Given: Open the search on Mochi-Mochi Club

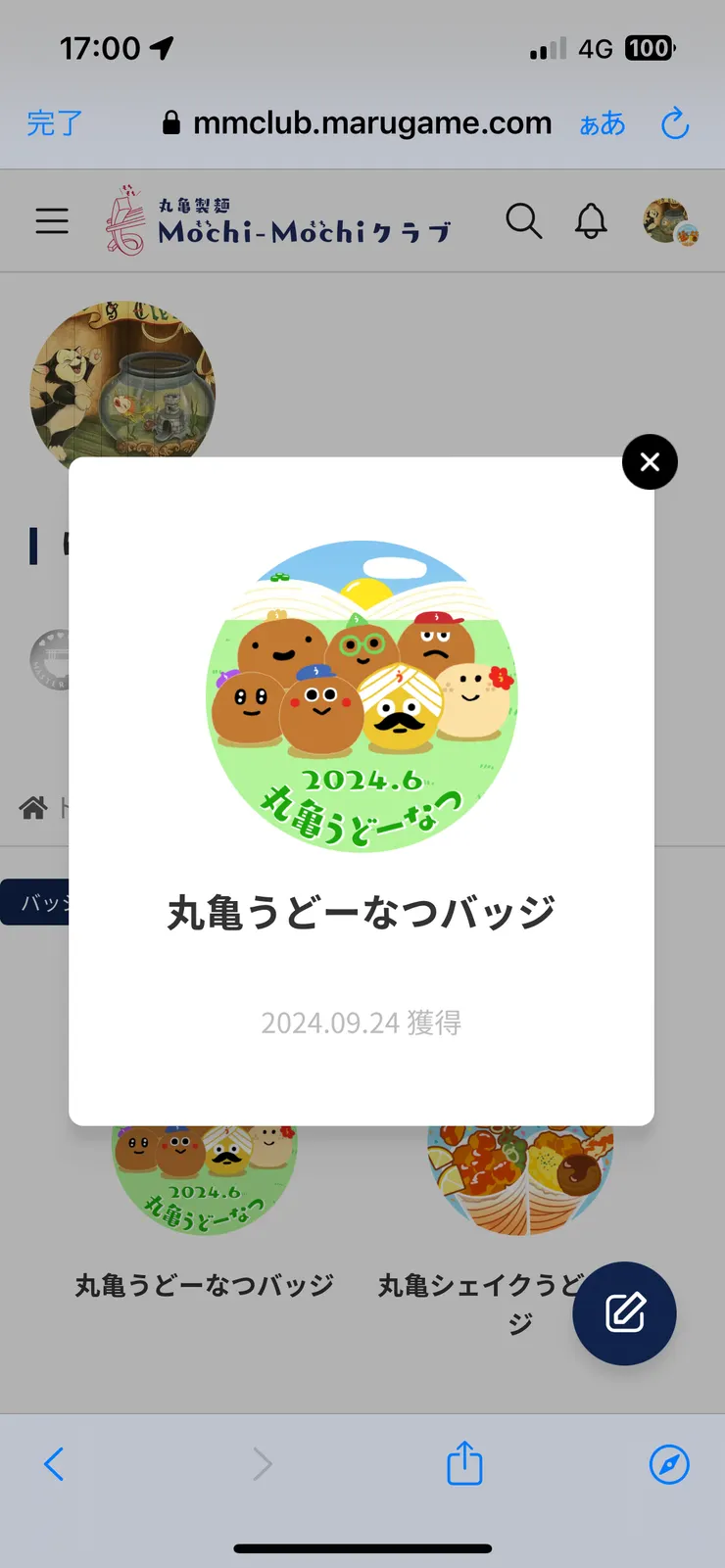Looking at the screenshot, I should click(524, 221).
